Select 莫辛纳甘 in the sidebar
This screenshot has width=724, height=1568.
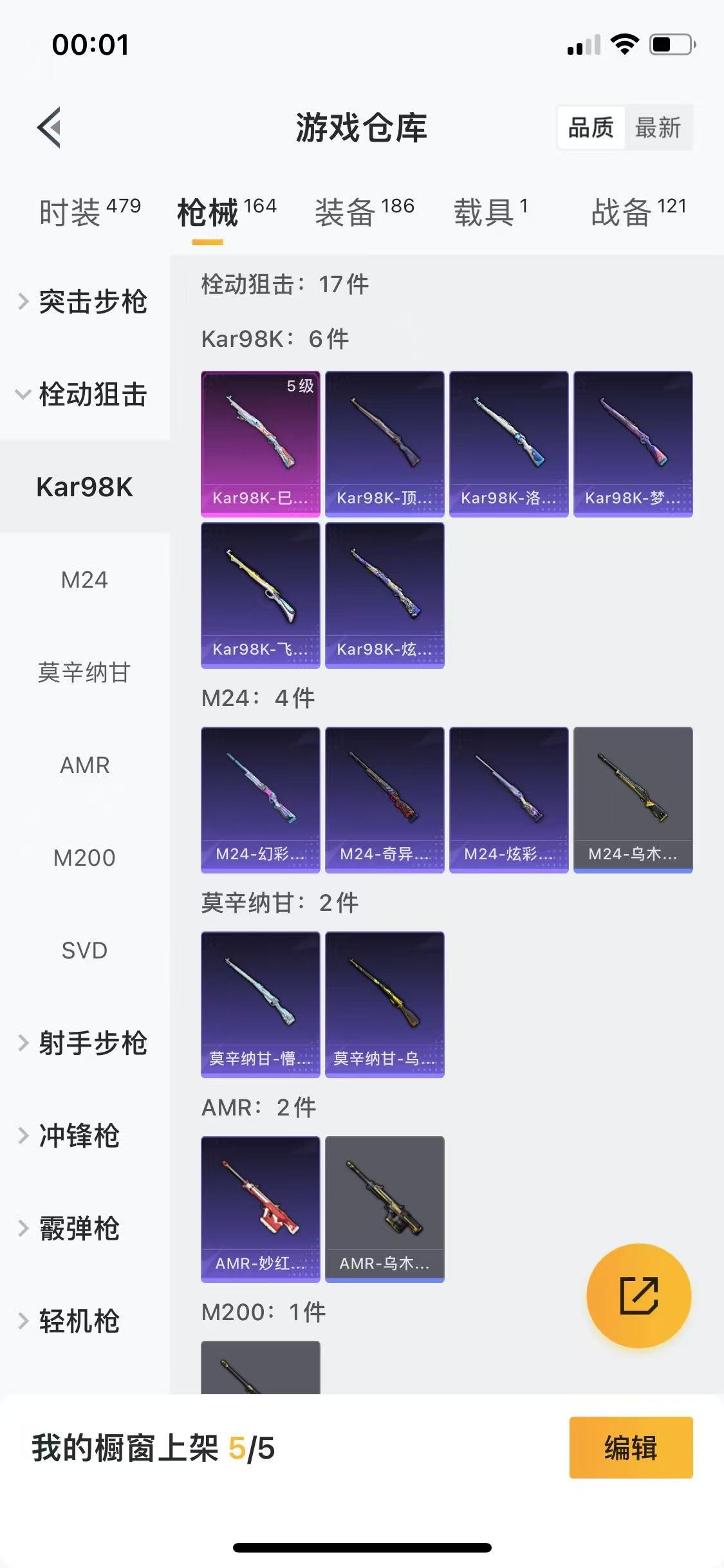click(x=84, y=673)
